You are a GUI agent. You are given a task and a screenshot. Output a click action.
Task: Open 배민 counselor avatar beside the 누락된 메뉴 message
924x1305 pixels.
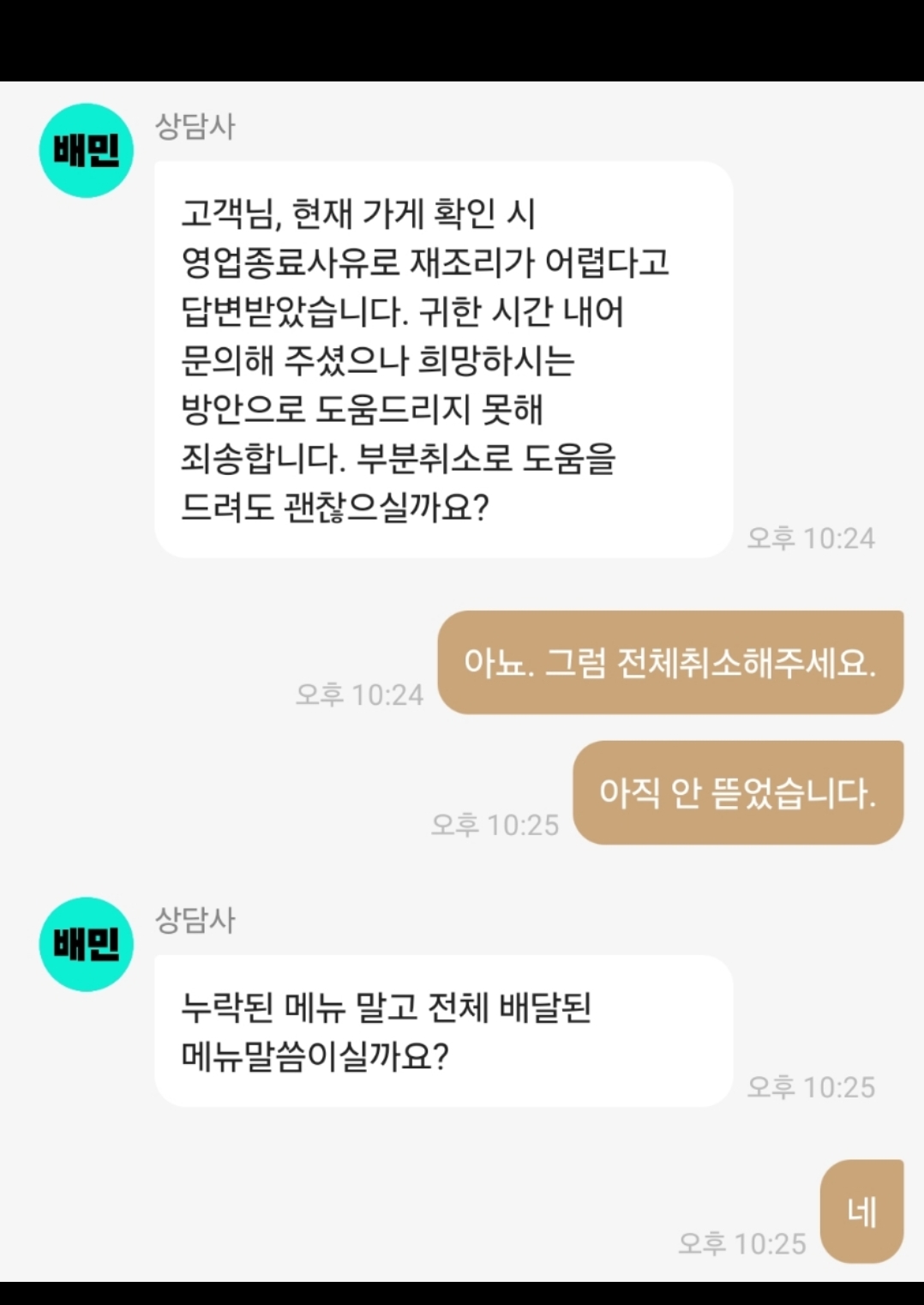(x=87, y=944)
